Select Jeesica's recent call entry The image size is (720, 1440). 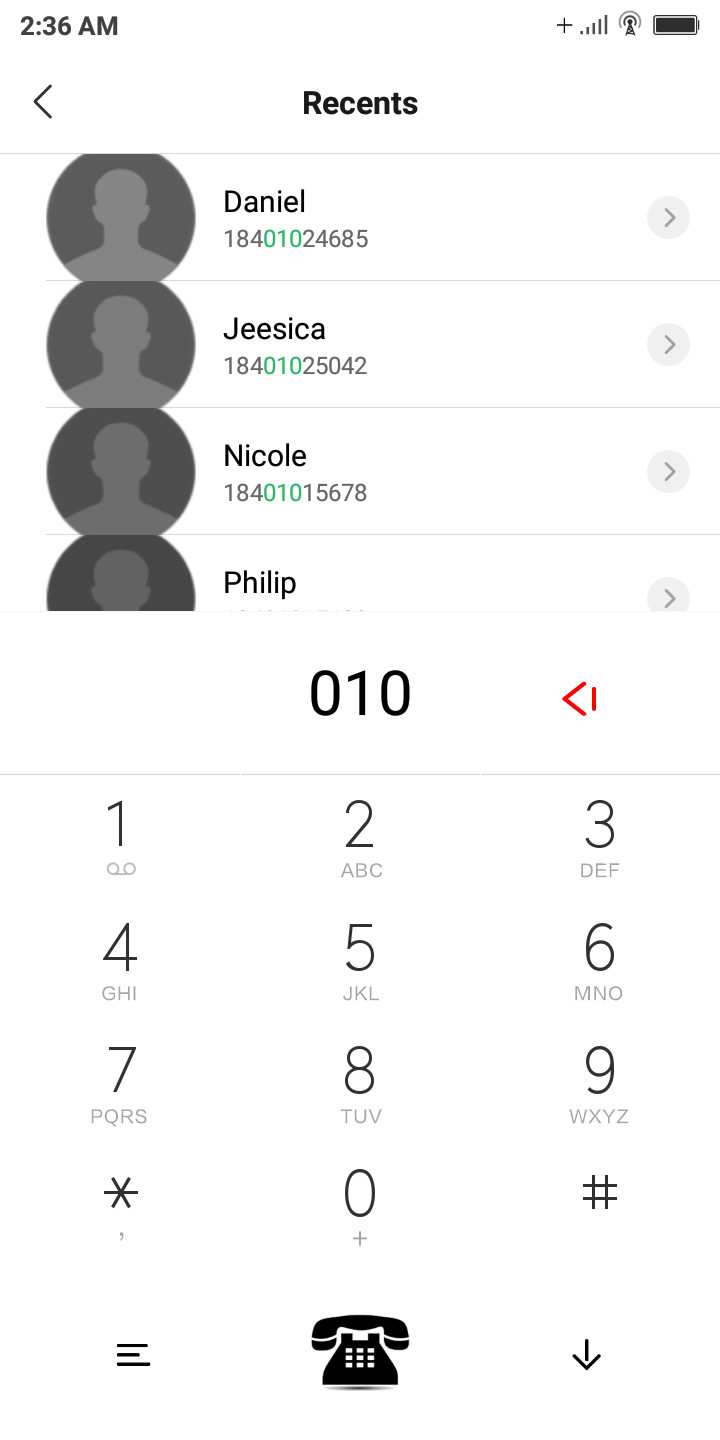pos(360,344)
